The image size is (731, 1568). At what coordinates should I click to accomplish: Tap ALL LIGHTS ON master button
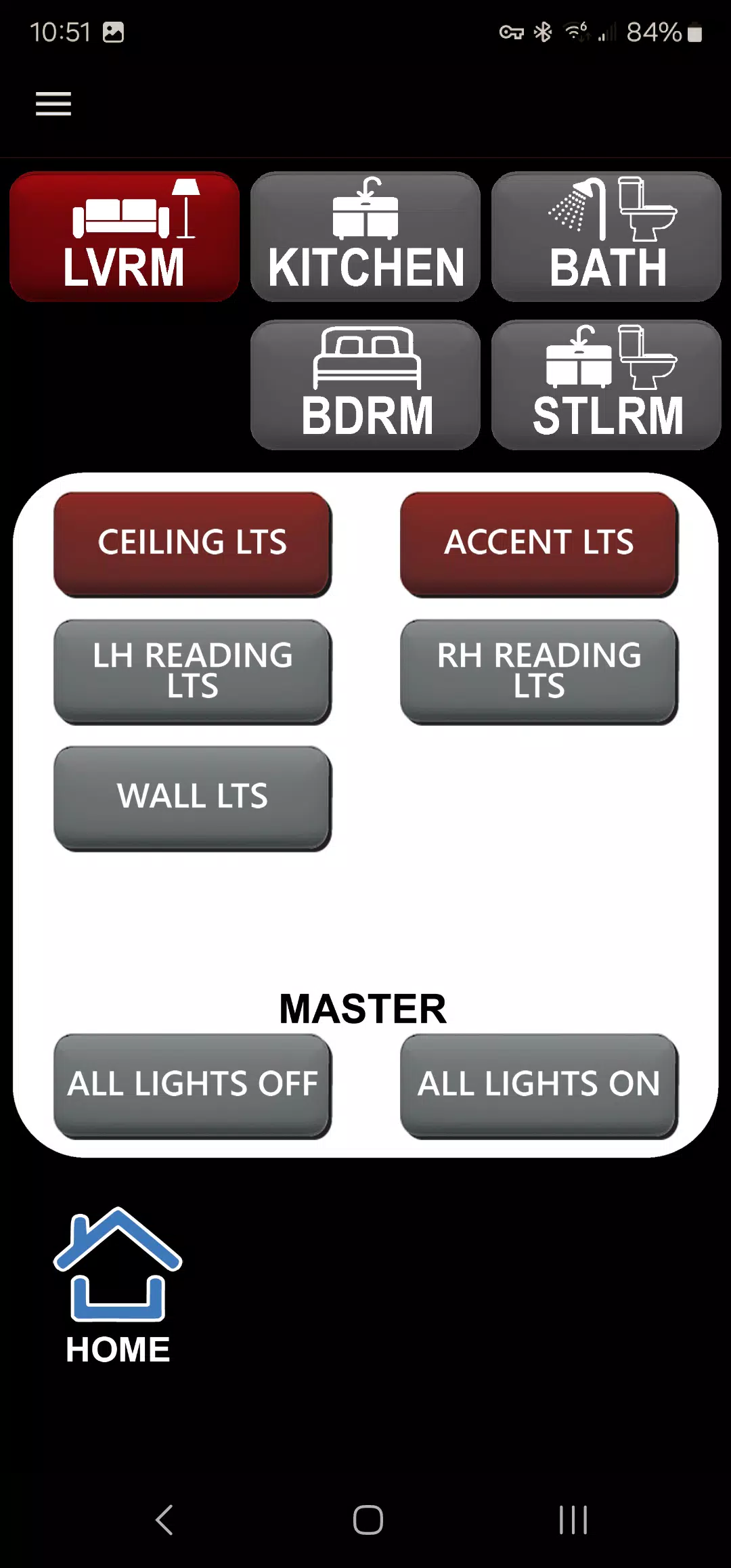pyautogui.click(x=539, y=1085)
